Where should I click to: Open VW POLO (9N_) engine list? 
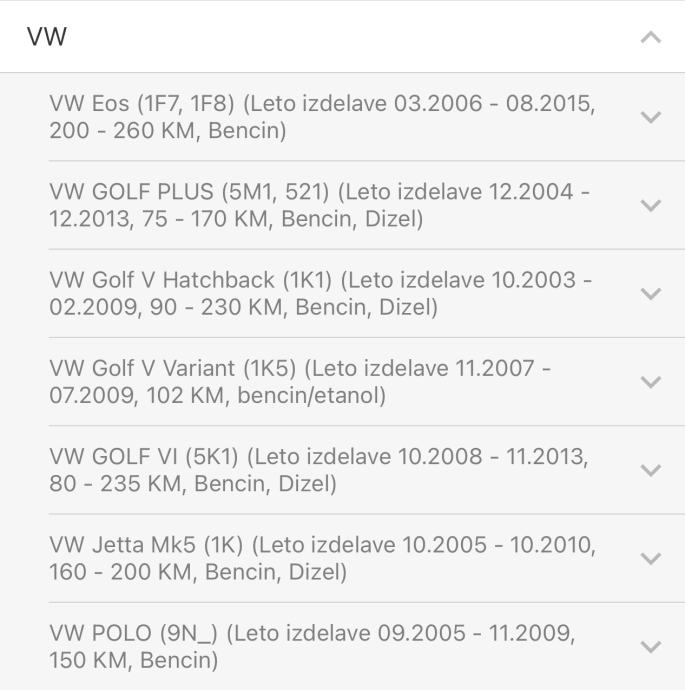(650, 646)
